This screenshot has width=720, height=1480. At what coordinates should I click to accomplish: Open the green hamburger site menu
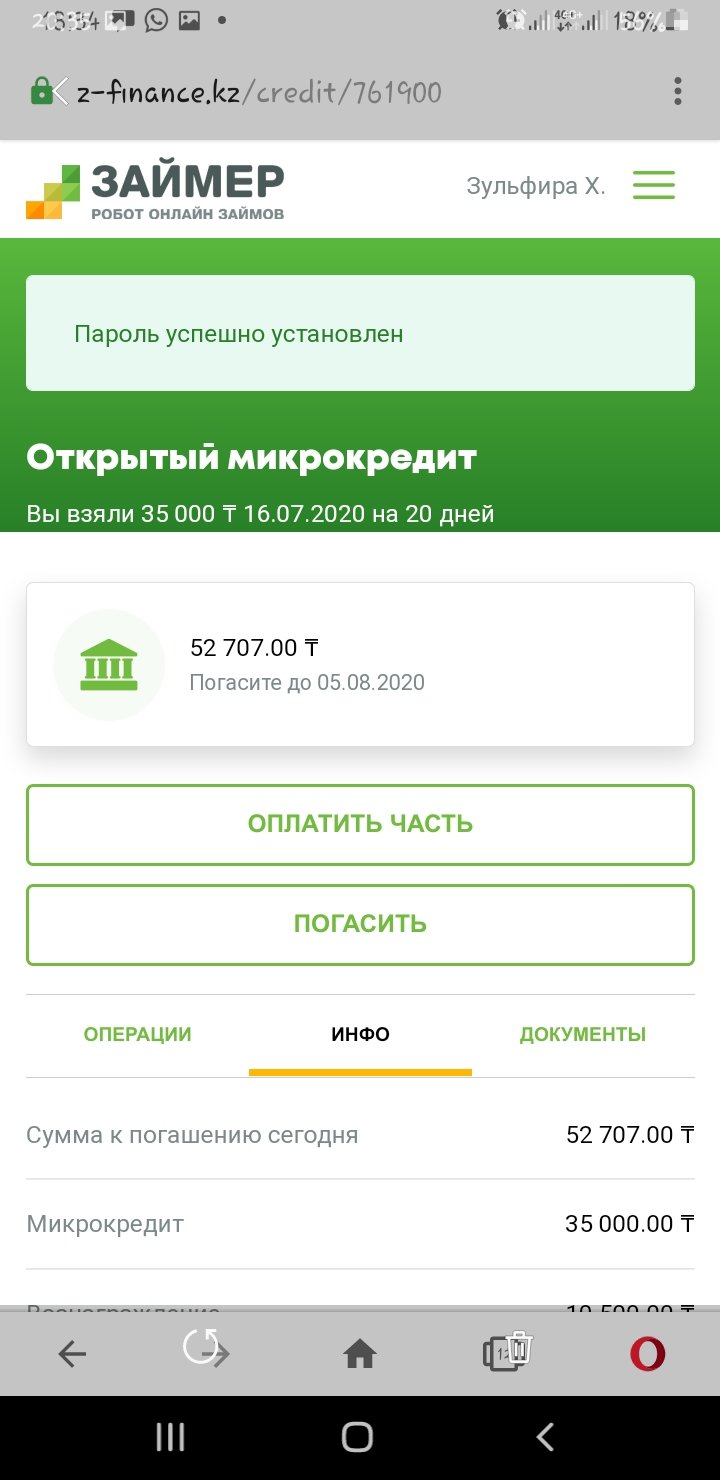(654, 185)
